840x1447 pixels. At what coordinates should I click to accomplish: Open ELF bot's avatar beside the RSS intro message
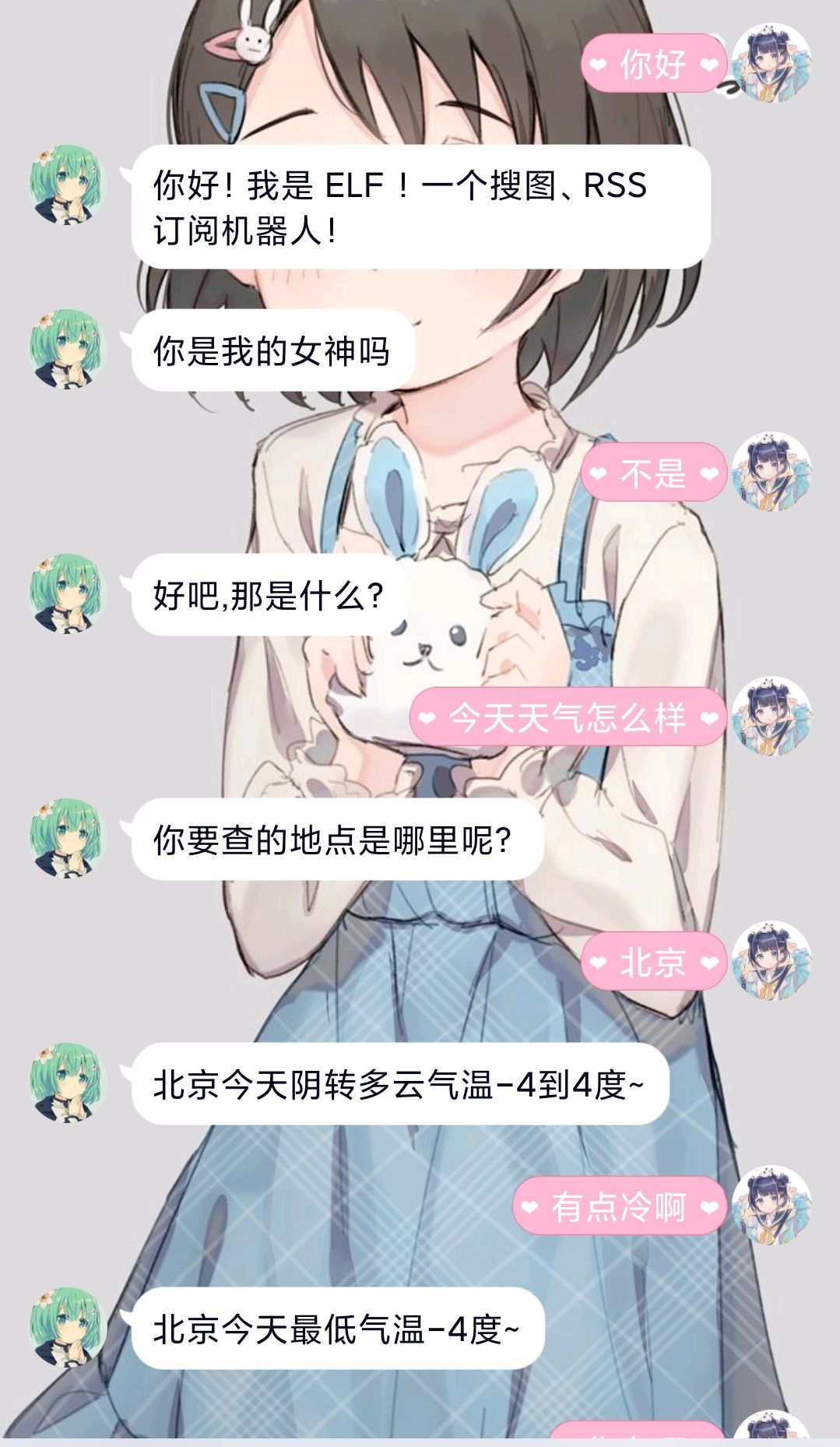click(x=68, y=185)
